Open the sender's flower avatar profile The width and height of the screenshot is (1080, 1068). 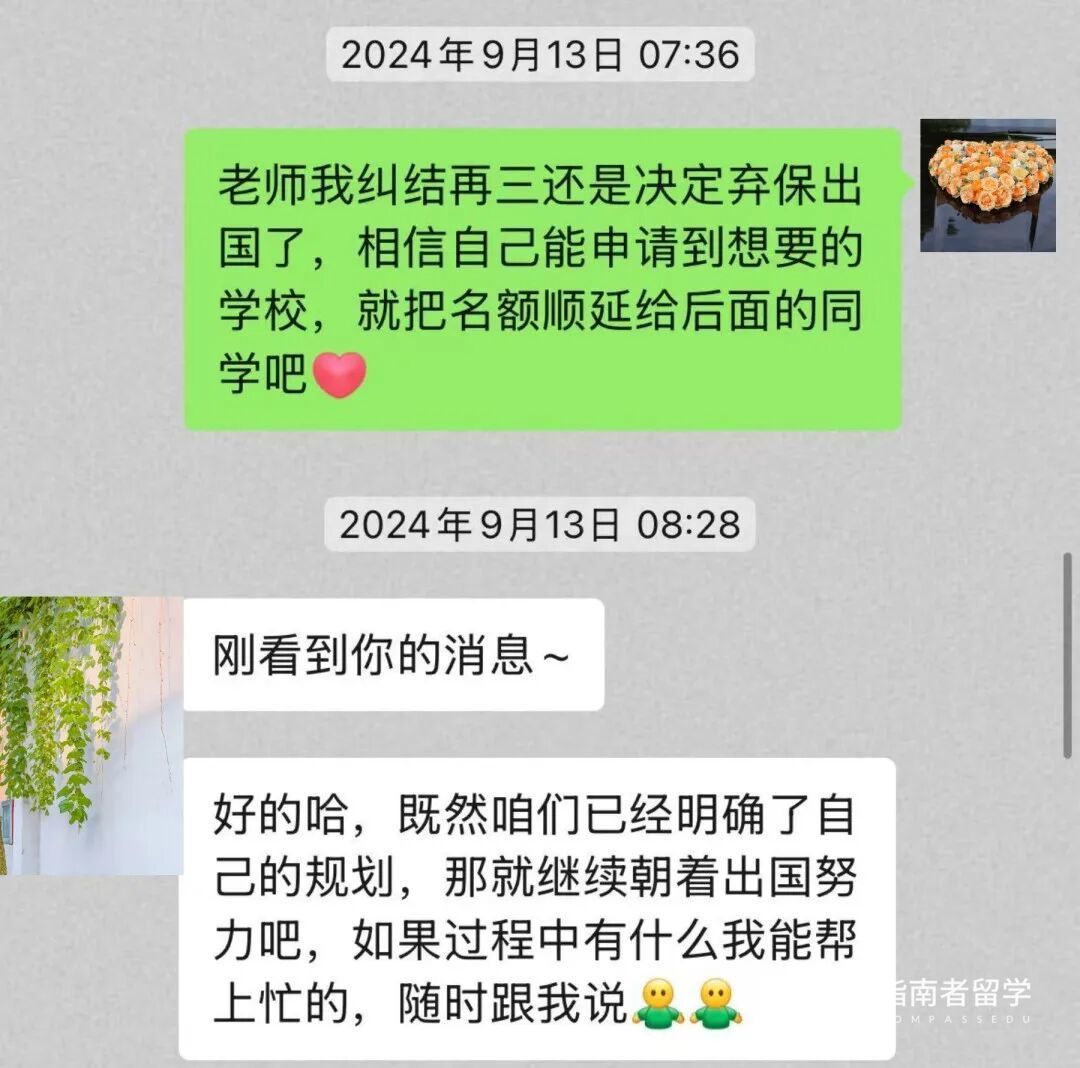pyautogui.click(x=987, y=185)
